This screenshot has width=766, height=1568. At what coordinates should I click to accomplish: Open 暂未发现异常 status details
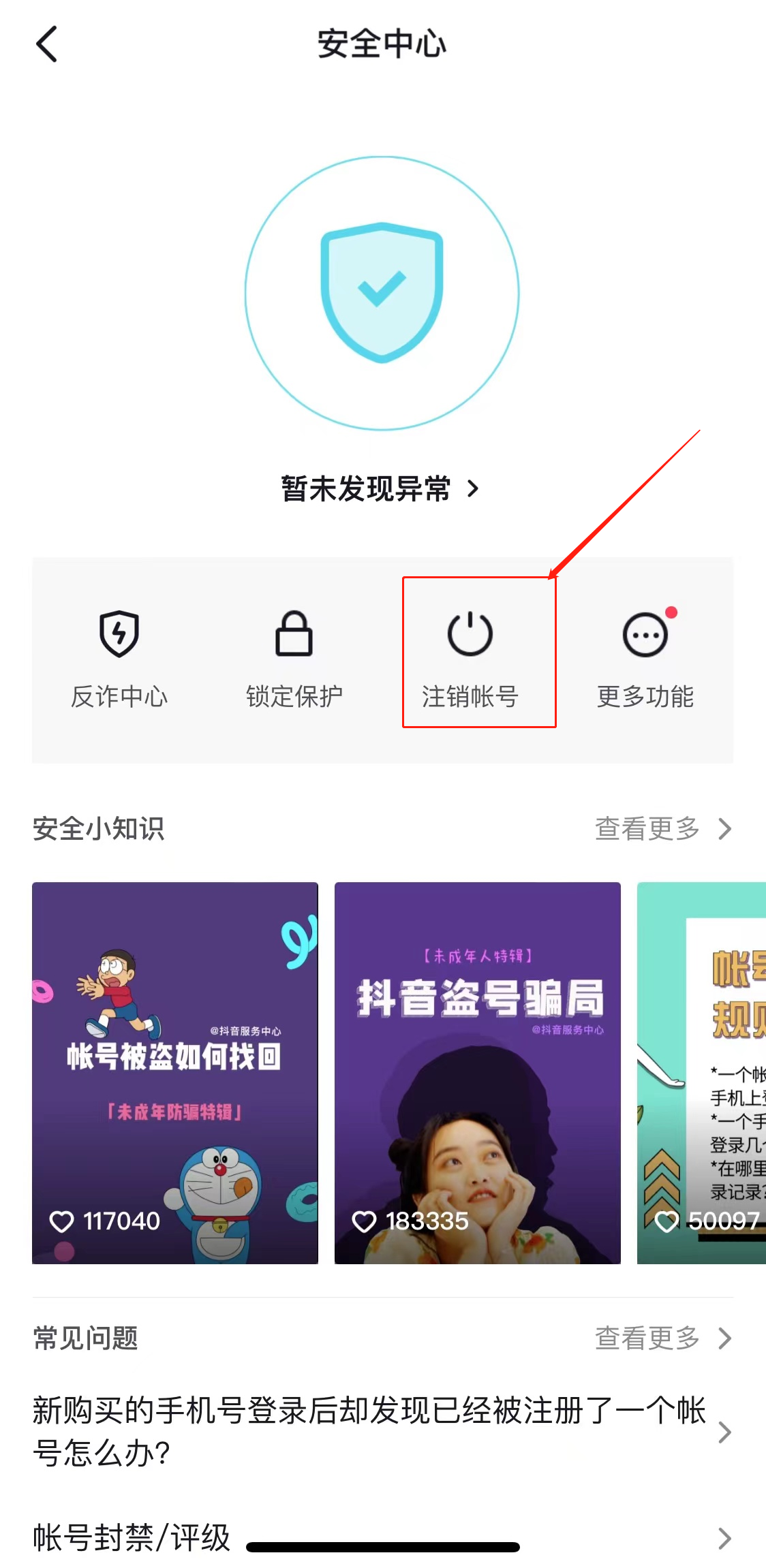pyautogui.click(x=380, y=488)
